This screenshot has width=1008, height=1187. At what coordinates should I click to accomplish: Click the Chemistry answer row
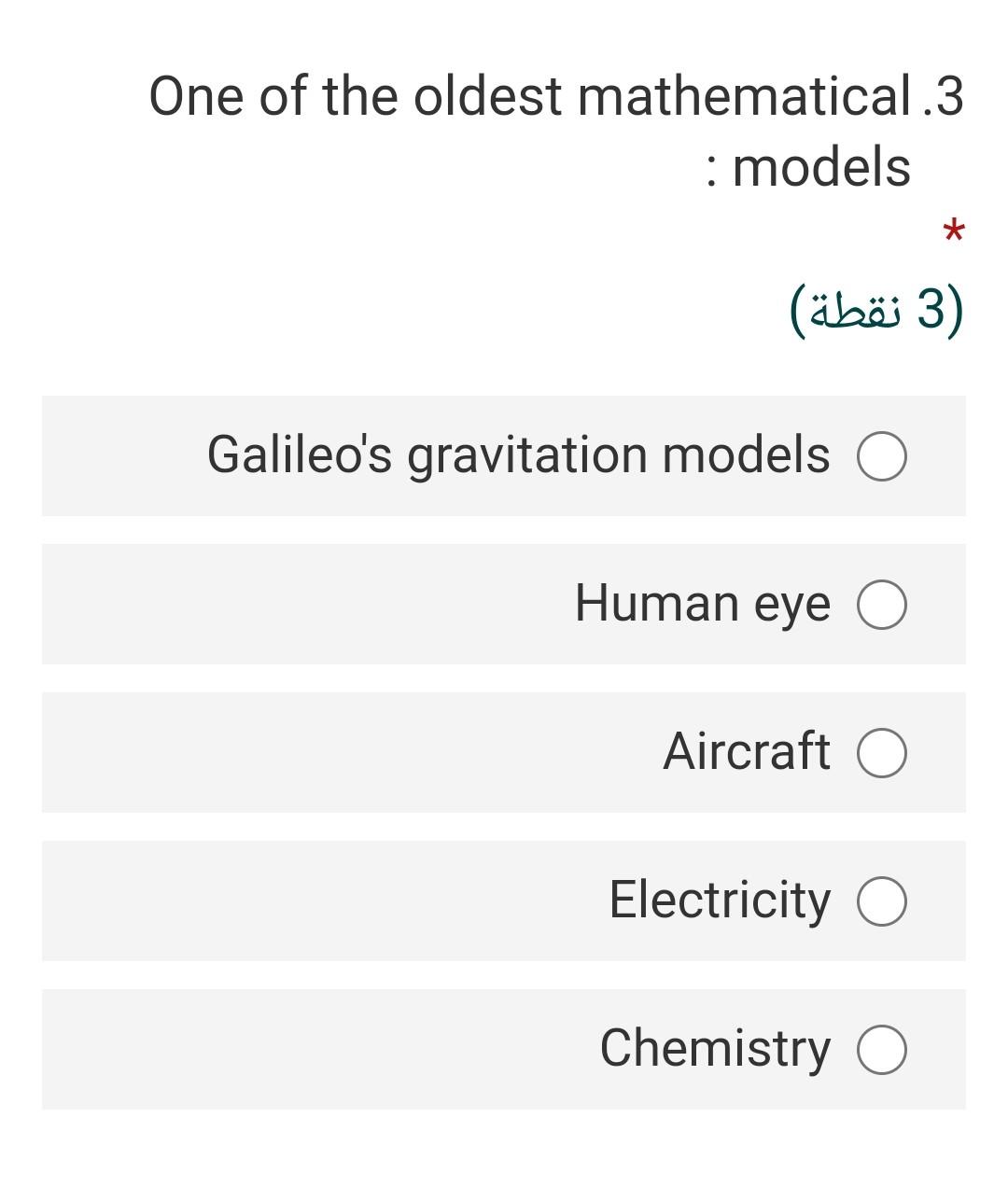coord(504,1049)
